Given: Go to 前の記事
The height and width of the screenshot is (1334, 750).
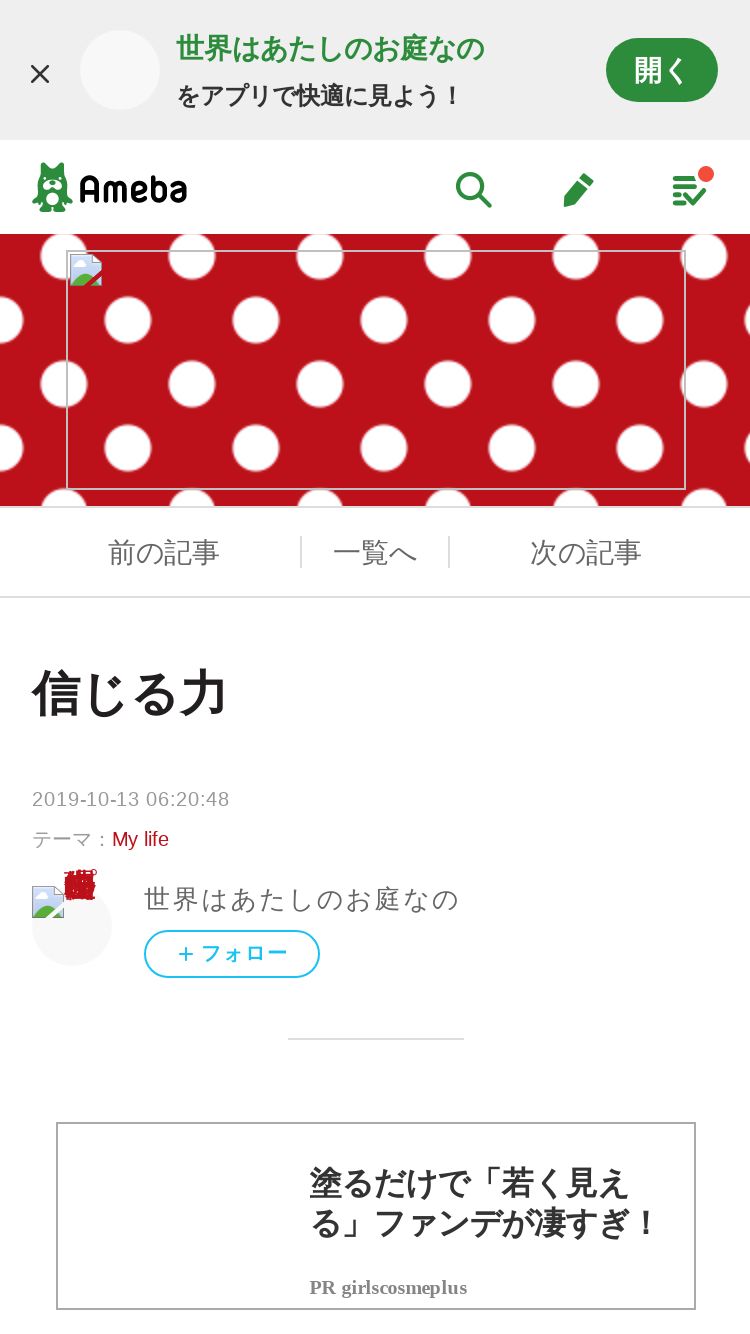Looking at the screenshot, I should [164, 552].
